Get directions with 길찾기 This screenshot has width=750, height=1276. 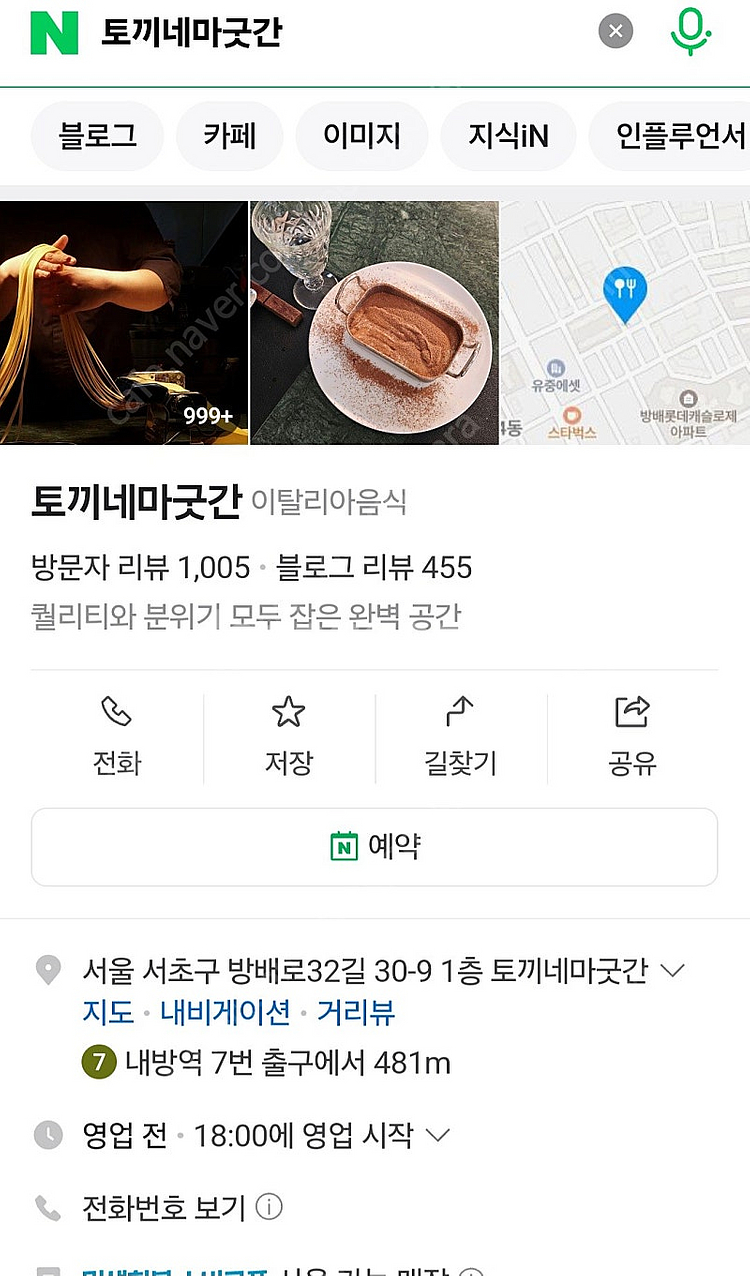pos(460,738)
